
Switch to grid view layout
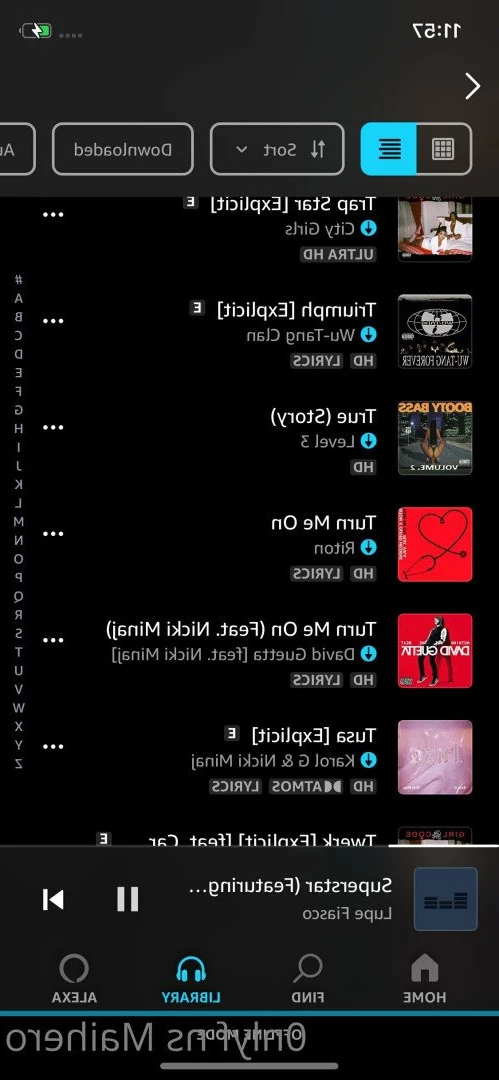click(444, 149)
